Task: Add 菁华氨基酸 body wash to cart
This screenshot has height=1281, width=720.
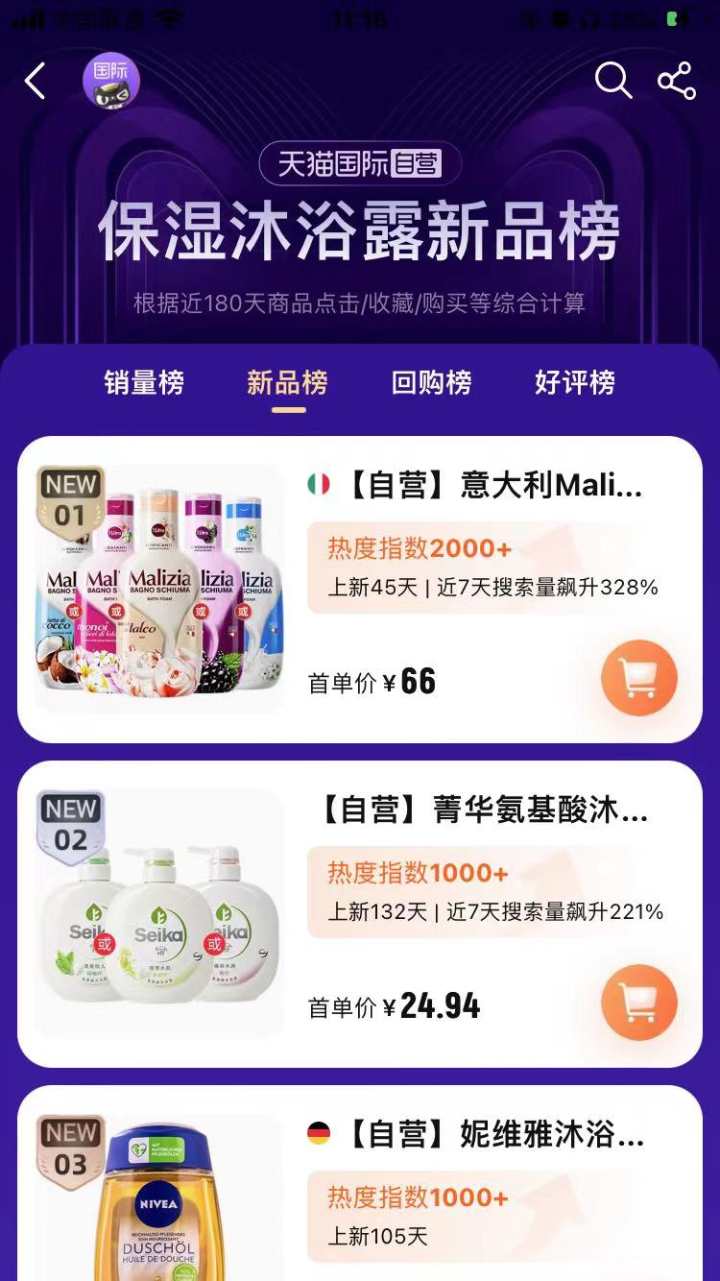Action: pos(639,1002)
